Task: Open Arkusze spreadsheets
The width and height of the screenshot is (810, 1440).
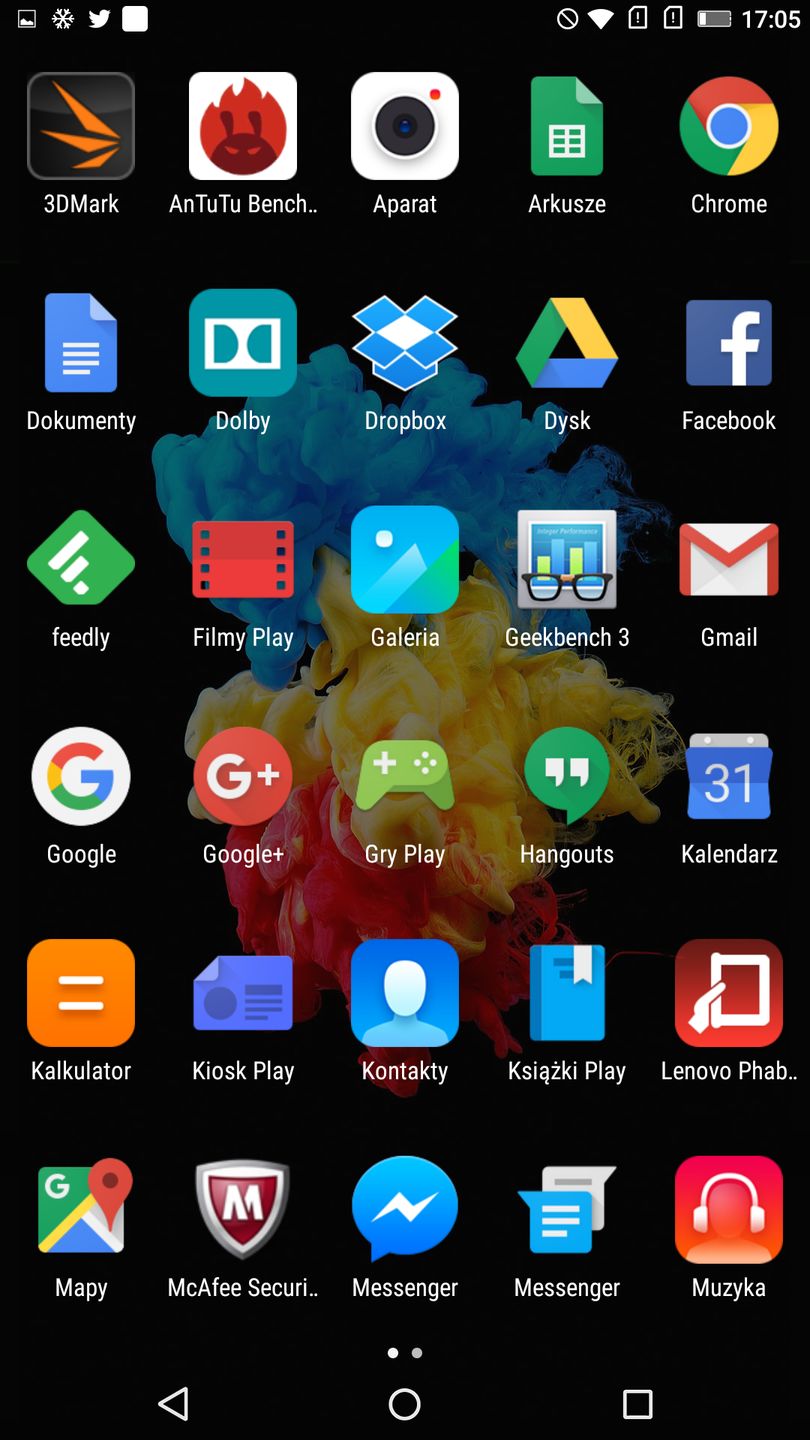Action: tap(566, 125)
